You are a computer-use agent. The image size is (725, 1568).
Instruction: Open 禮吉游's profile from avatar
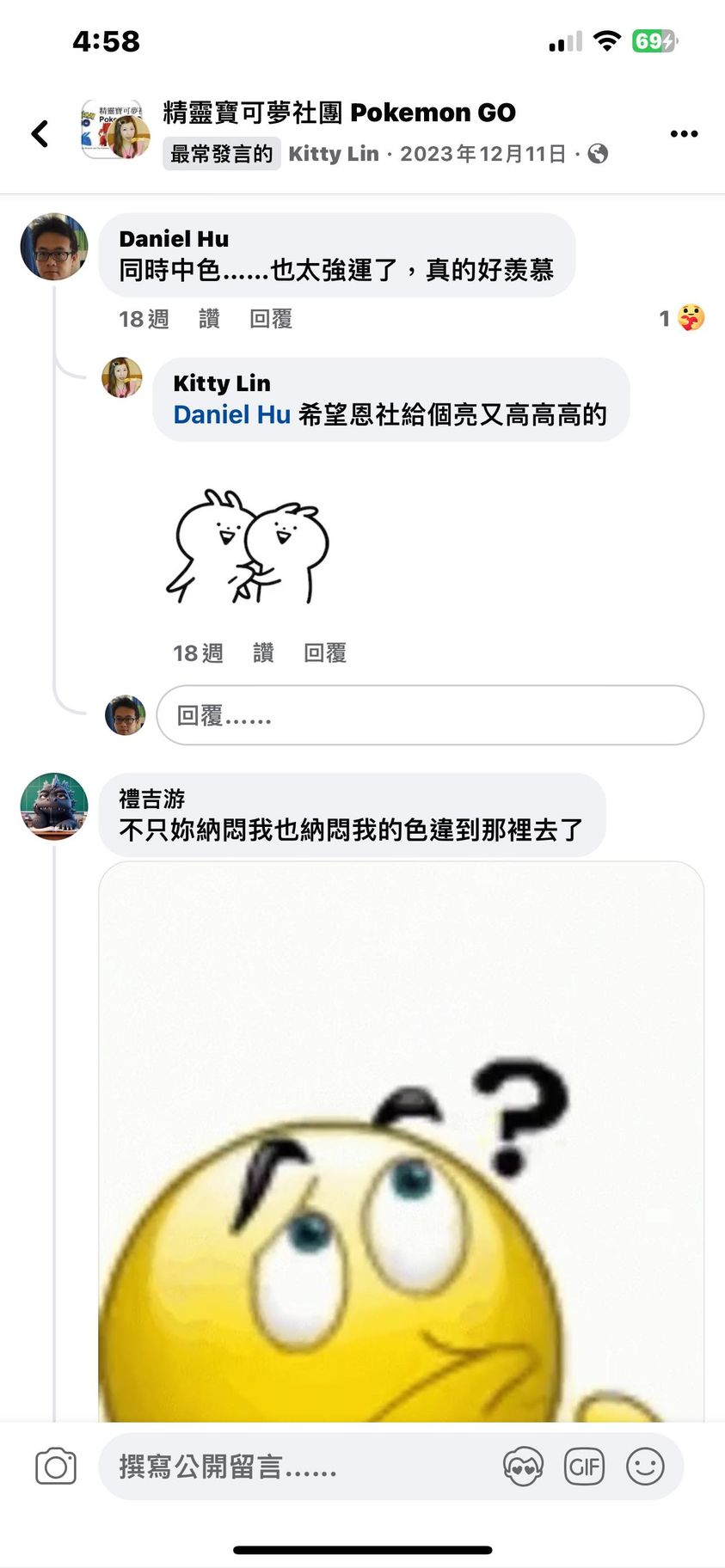pos(54,806)
